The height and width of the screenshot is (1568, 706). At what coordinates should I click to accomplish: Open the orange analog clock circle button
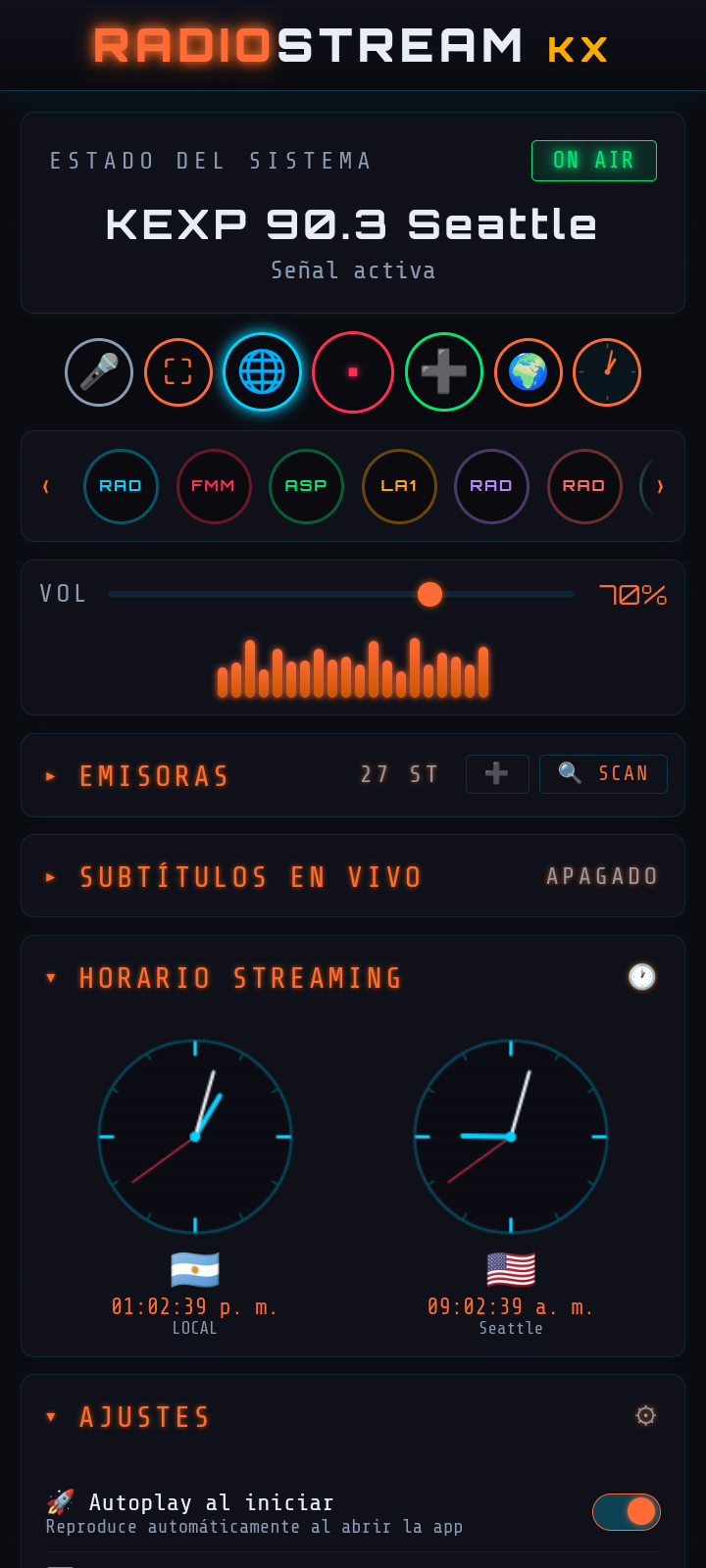pos(607,372)
